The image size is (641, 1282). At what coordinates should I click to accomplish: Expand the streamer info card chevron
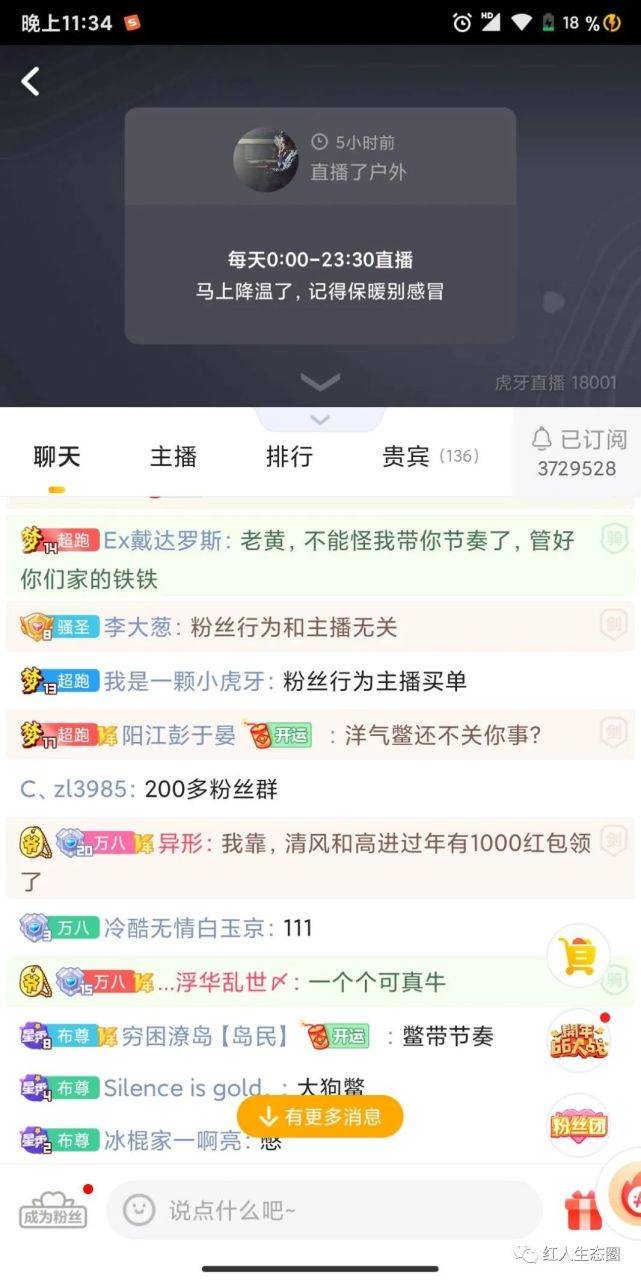[320, 382]
